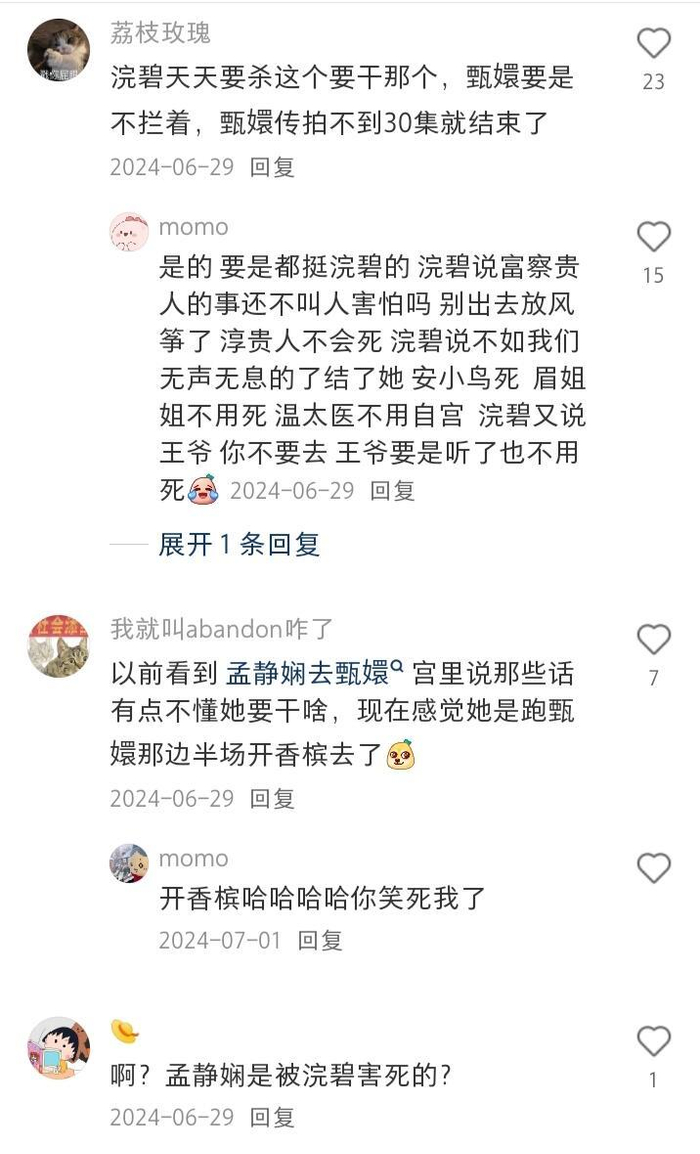700x1154 pixels.
Task: Expand 展开 1 条回复
Action: pyautogui.click(x=238, y=544)
